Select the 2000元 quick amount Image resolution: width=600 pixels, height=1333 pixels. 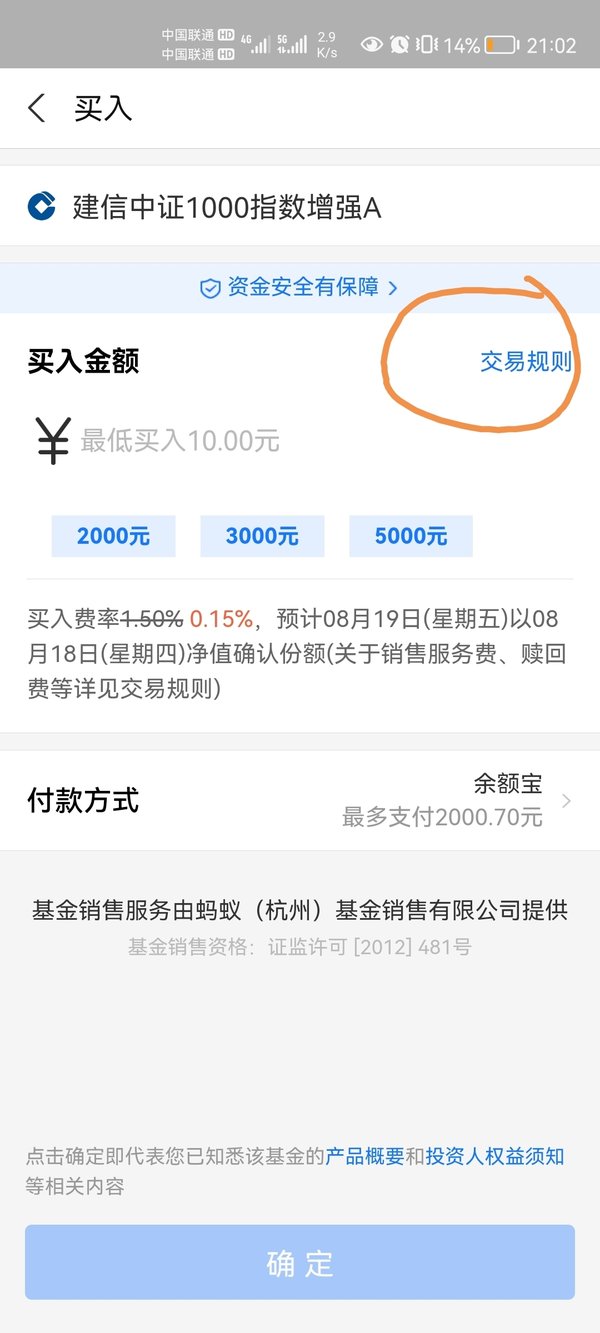tap(114, 536)
